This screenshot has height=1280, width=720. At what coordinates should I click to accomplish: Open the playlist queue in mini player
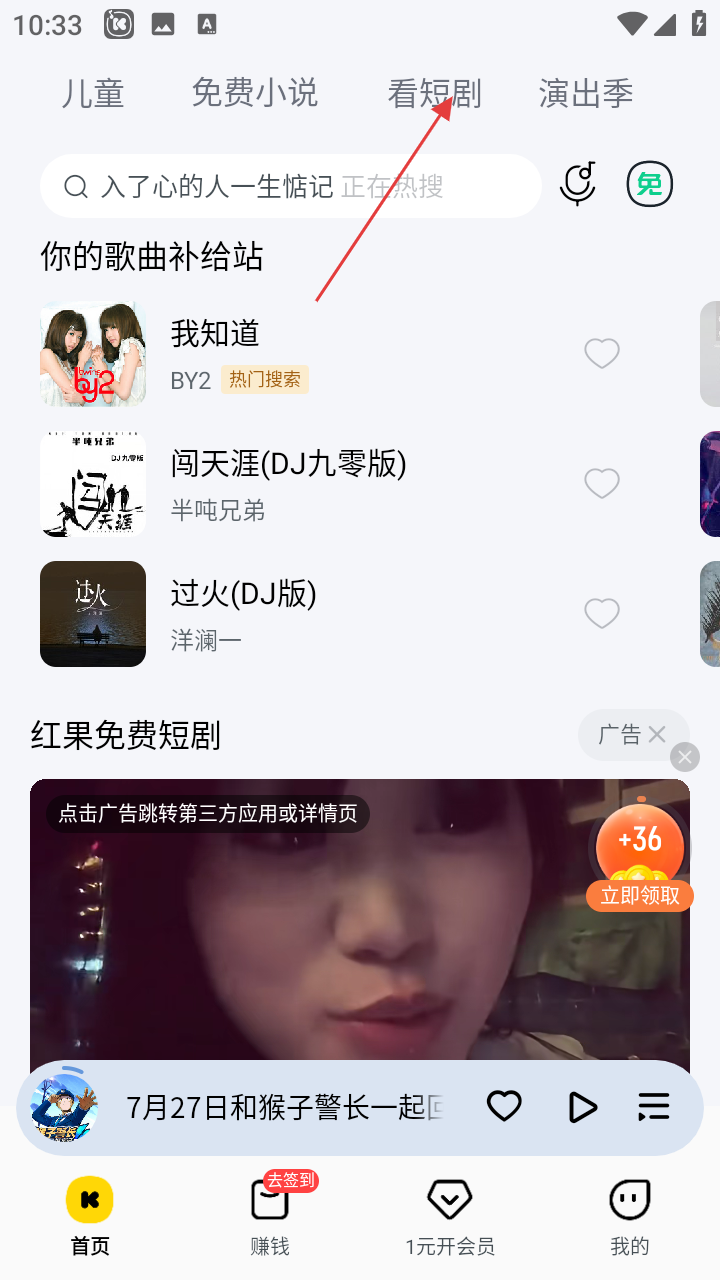(654, 1107)
